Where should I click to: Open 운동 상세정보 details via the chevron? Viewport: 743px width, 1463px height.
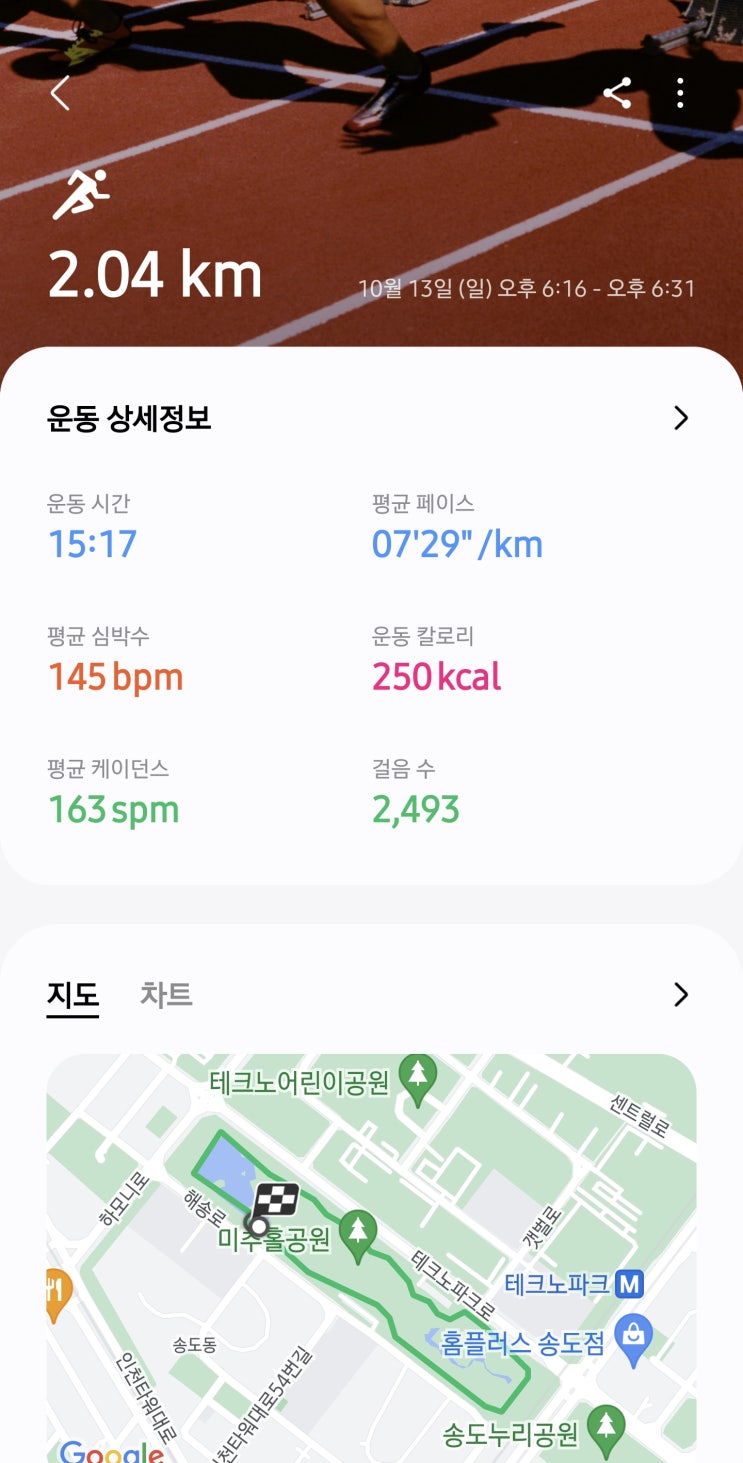tap(681, 418)
